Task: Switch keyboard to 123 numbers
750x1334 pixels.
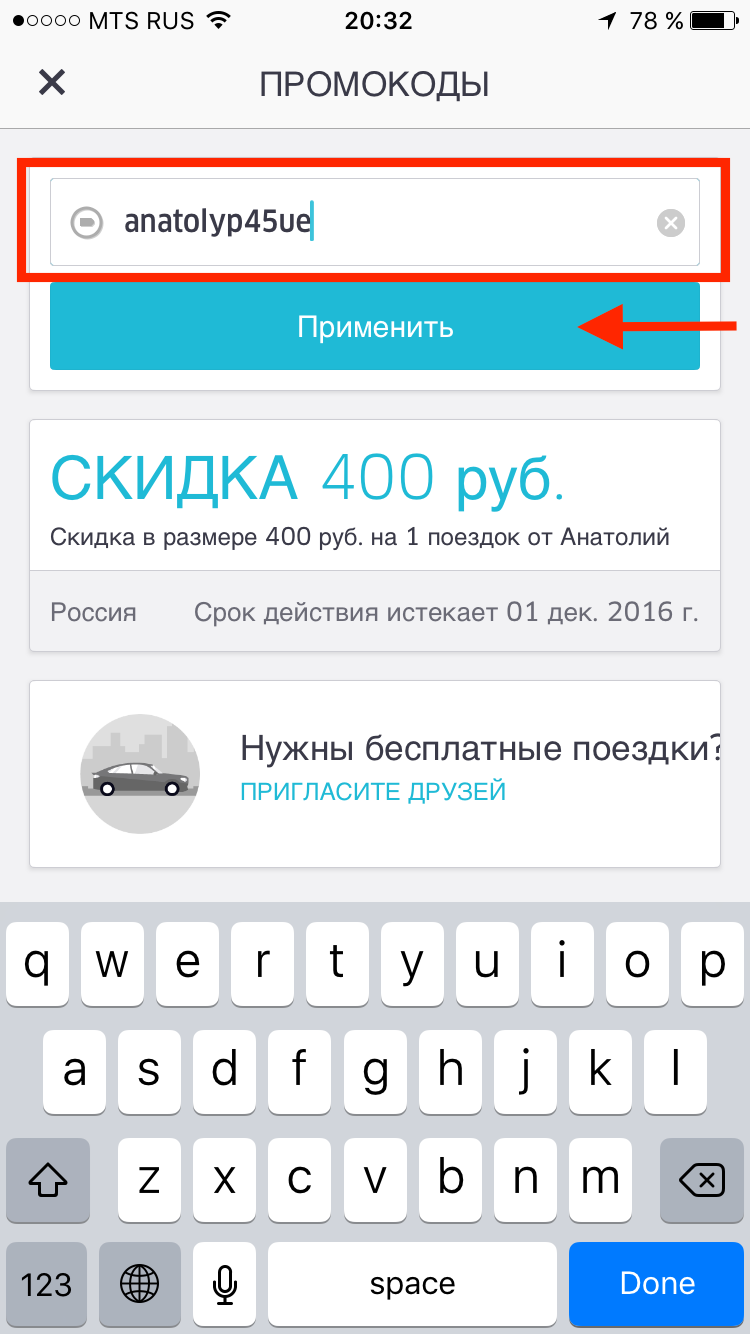Action: pos(46,1283)
